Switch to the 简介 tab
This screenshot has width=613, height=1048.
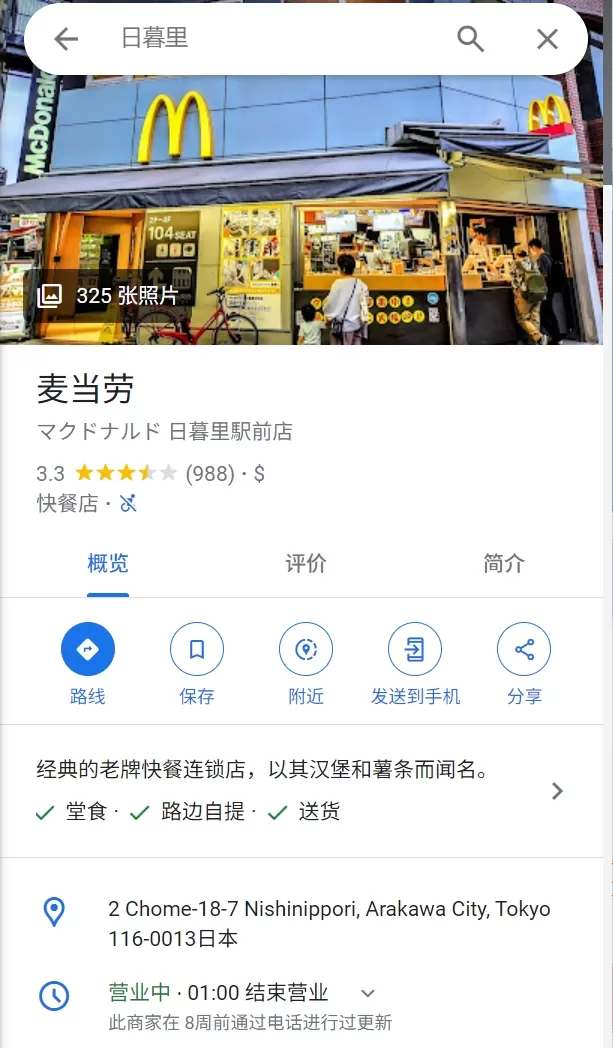click(504, 564)
